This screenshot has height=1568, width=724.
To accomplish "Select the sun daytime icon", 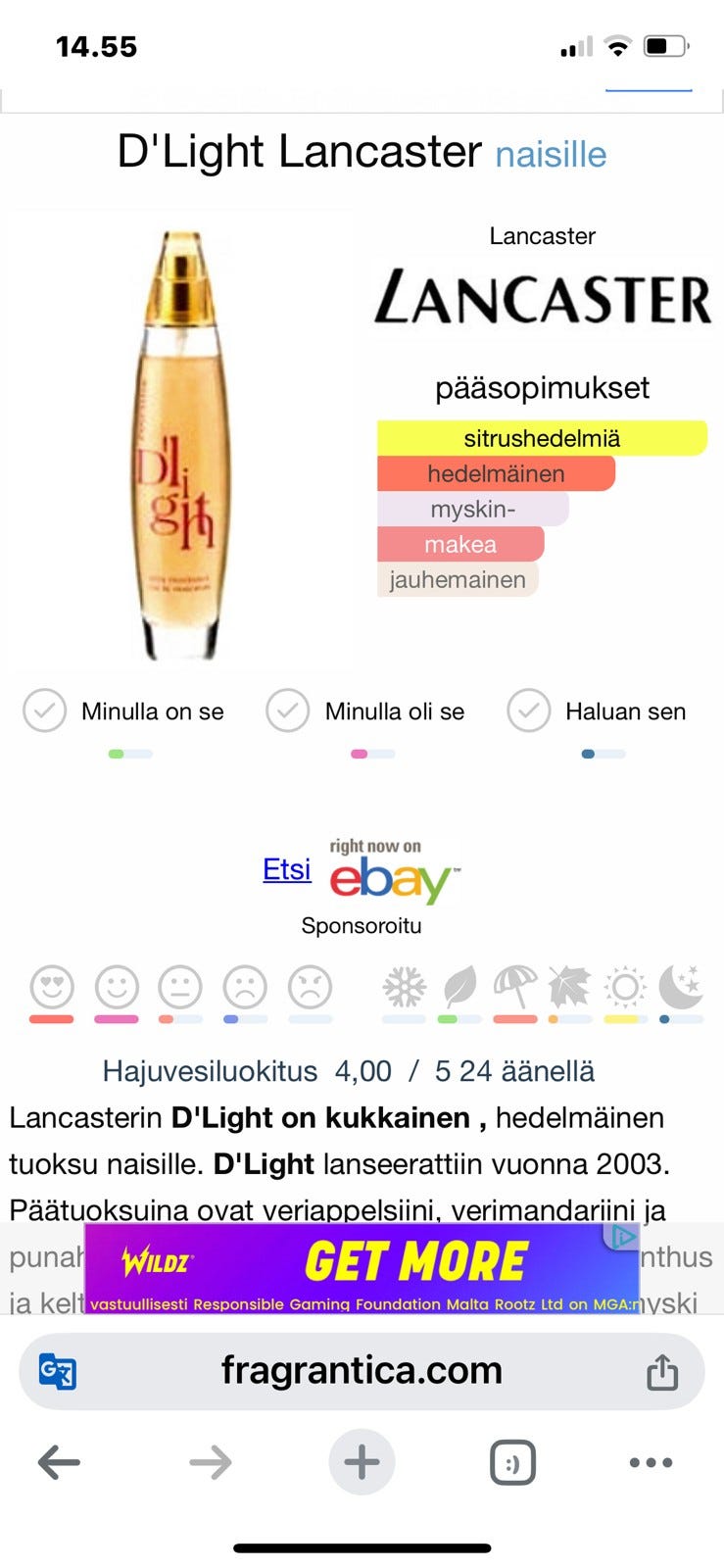I will pyautogui.click(x=624, y=990).
